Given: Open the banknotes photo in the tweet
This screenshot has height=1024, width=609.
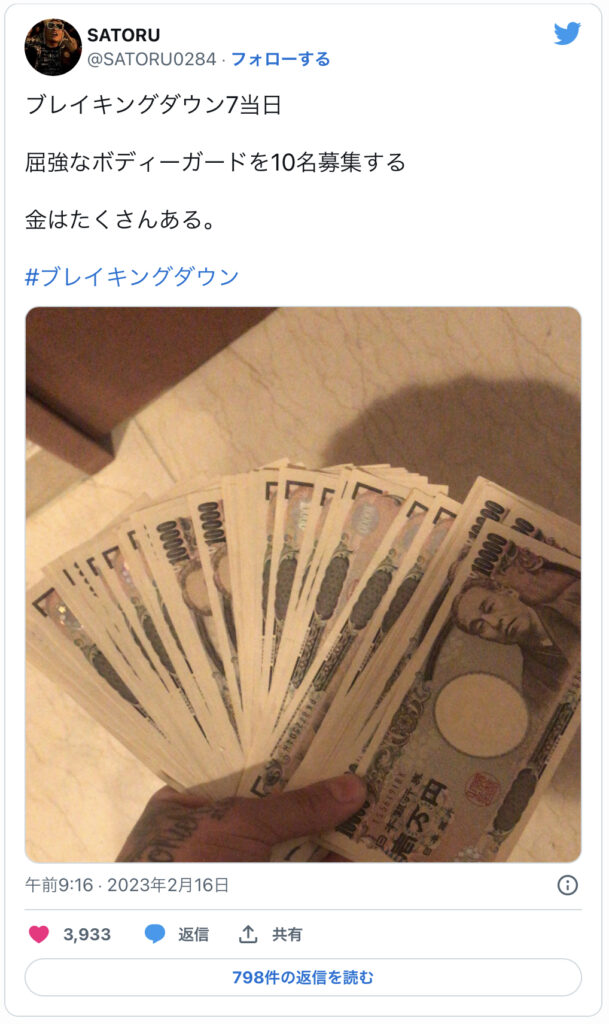Looking at the screenshot, I should coord(303,584).
